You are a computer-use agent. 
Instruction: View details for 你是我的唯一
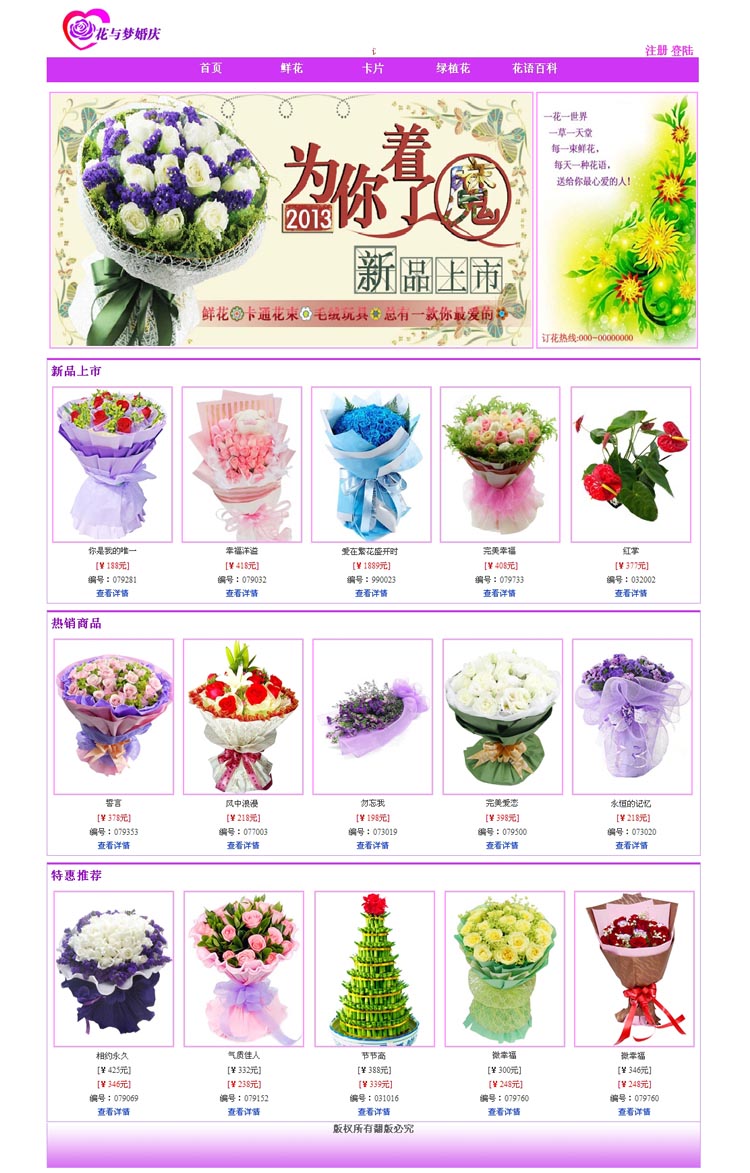point(112,593)
